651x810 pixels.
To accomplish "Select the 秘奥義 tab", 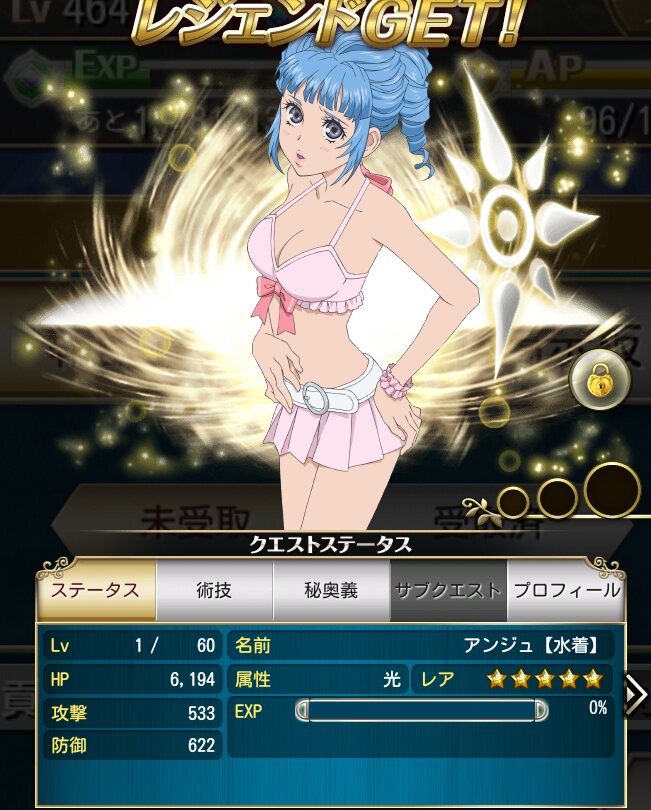I will (331, 590).
